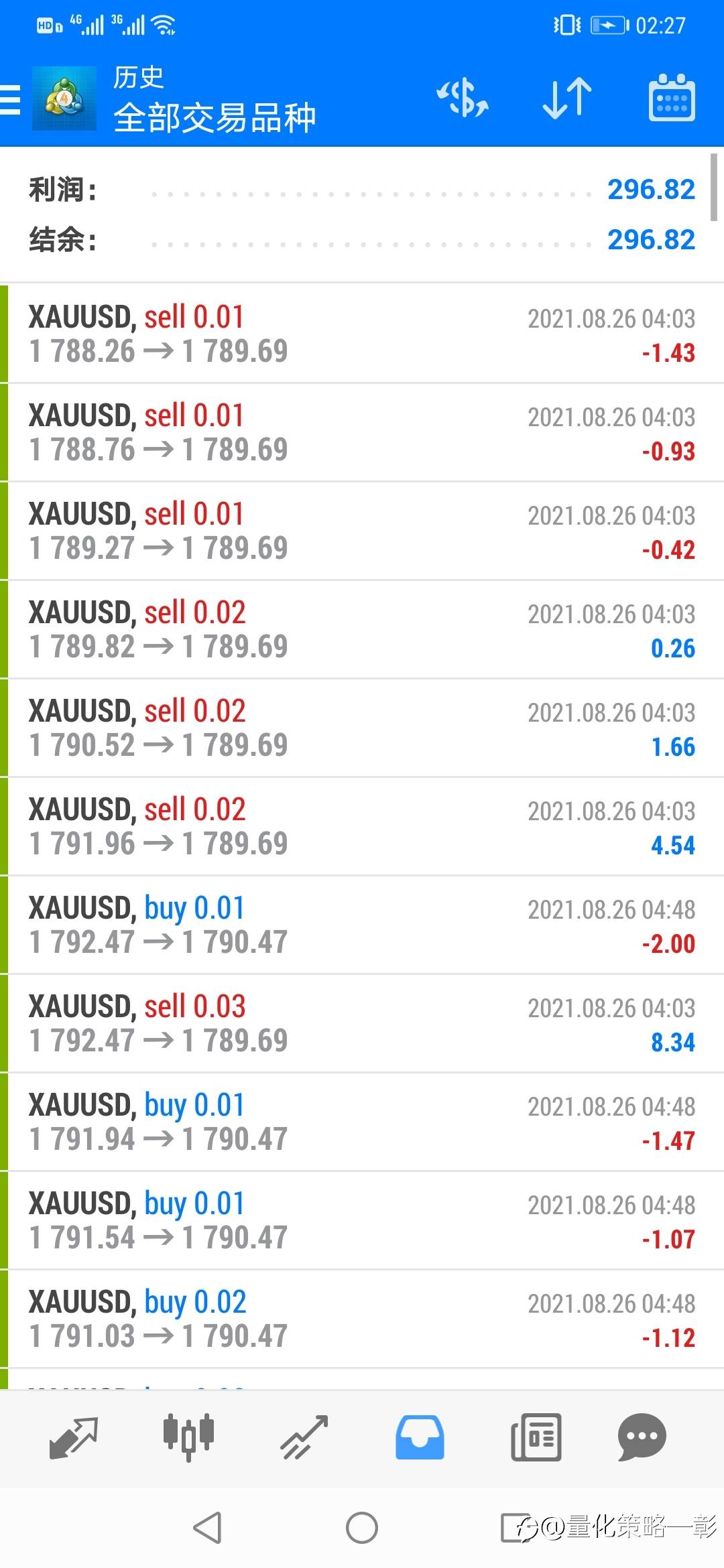This screenshot has height=1568, width=724.
Task: Switch to the candlestick Chart tab
Action: tap(189, 1437)
